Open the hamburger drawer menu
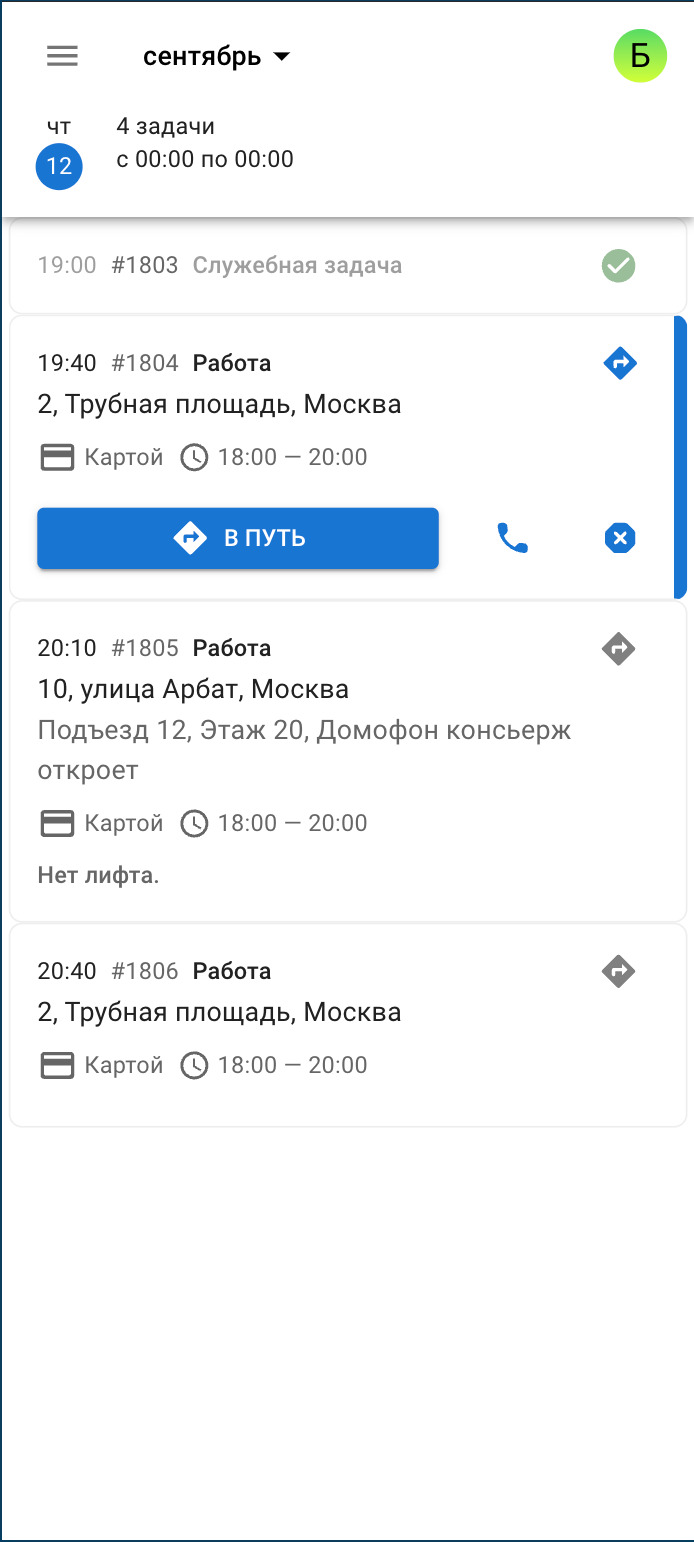The image size is (694, 1542). [x=62, y=56]
